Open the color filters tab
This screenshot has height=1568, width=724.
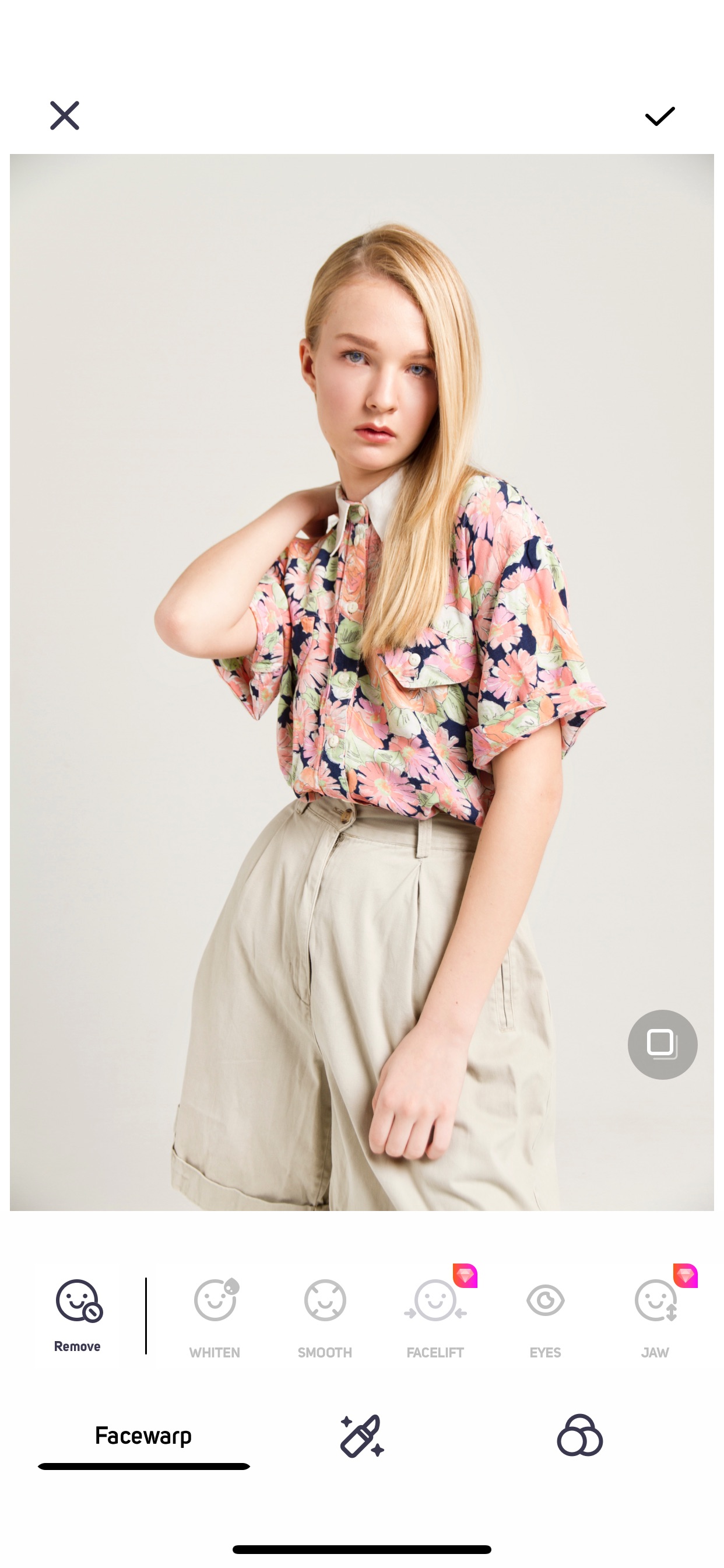(x=580, y=1436)
